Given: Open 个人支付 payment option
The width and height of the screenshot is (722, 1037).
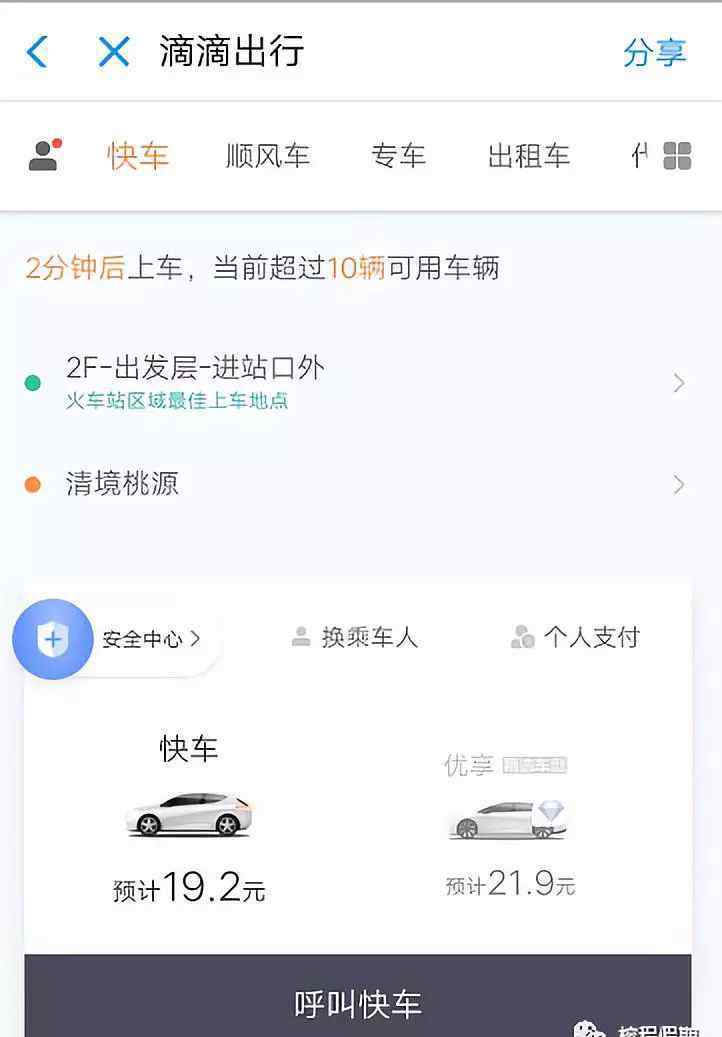Looking at the screenshot, I should pos(575,637).
